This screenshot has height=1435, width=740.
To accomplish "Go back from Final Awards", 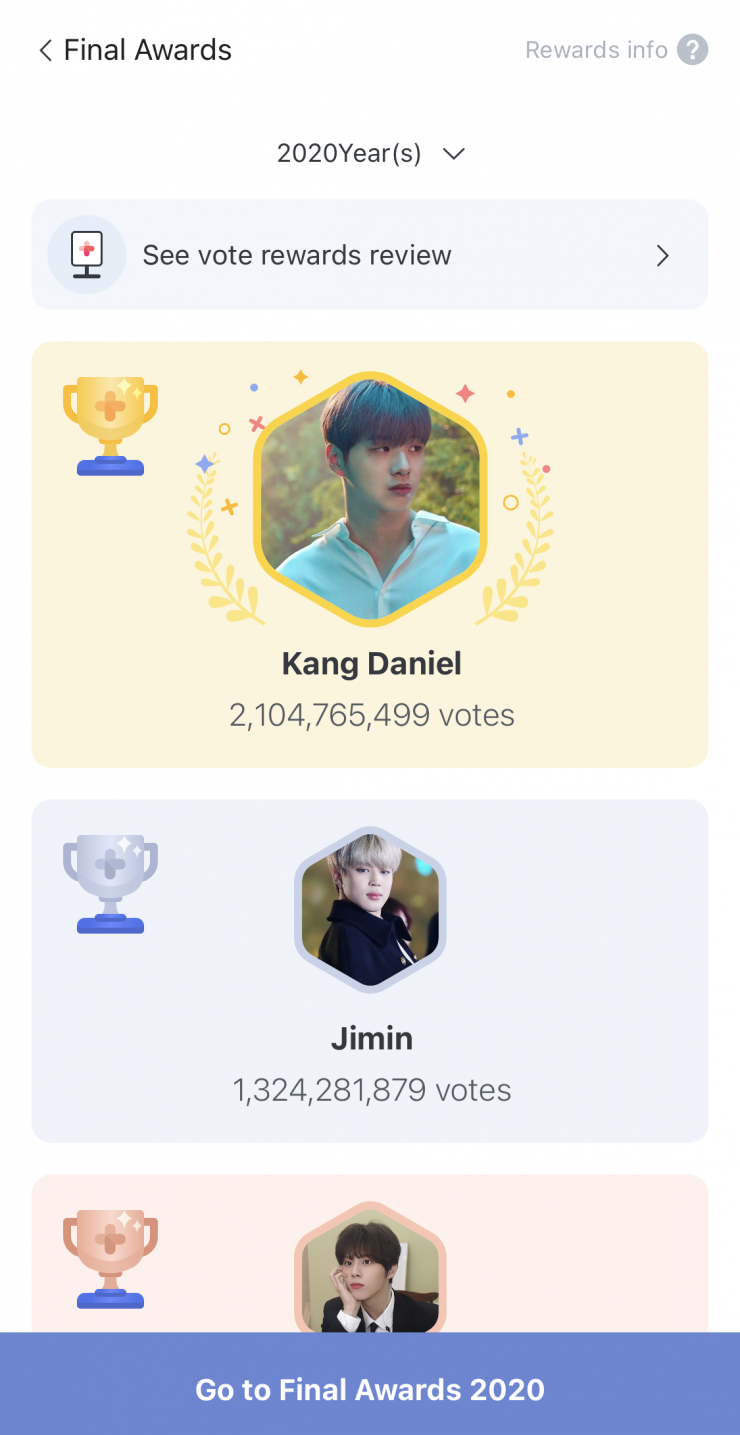I will point(45,51).
